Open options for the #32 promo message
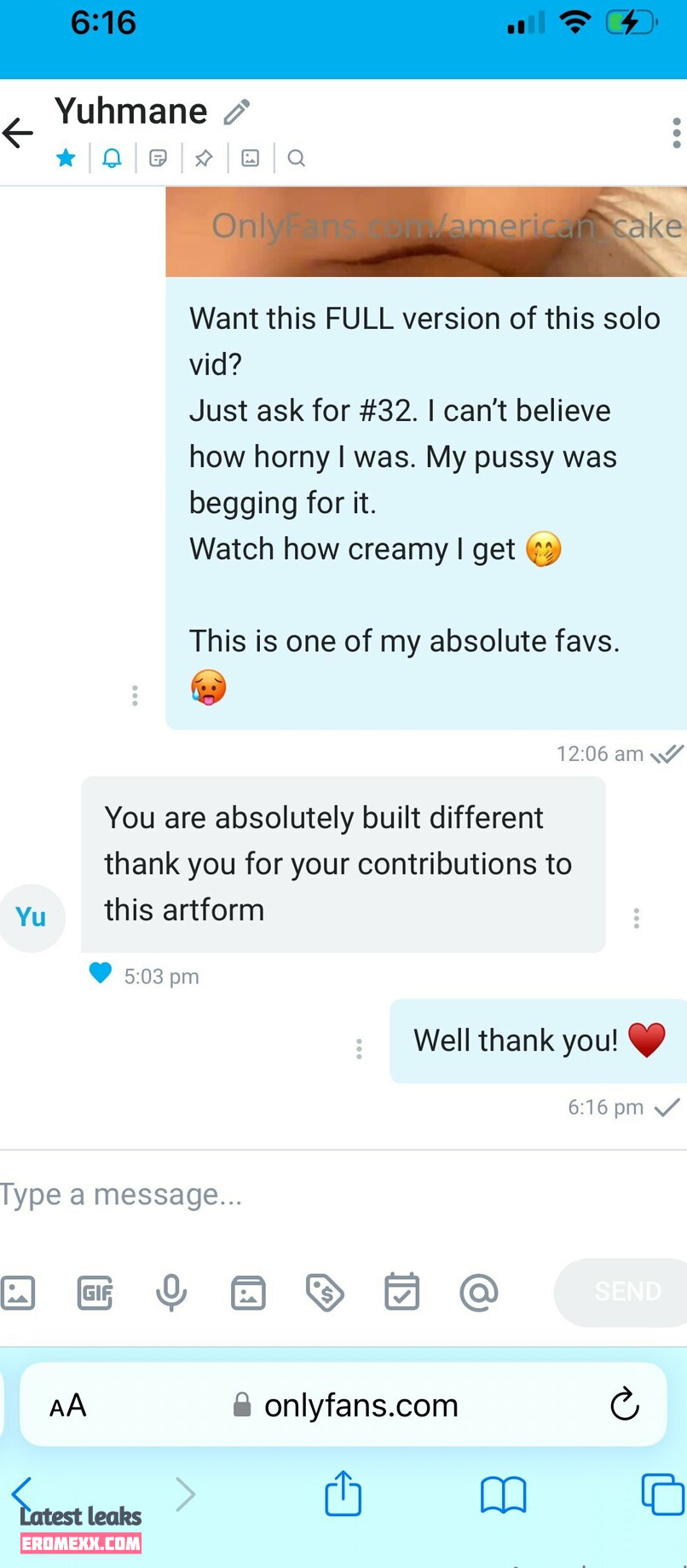The height and width of the screenshot is (1568, 687). [135, 695]
